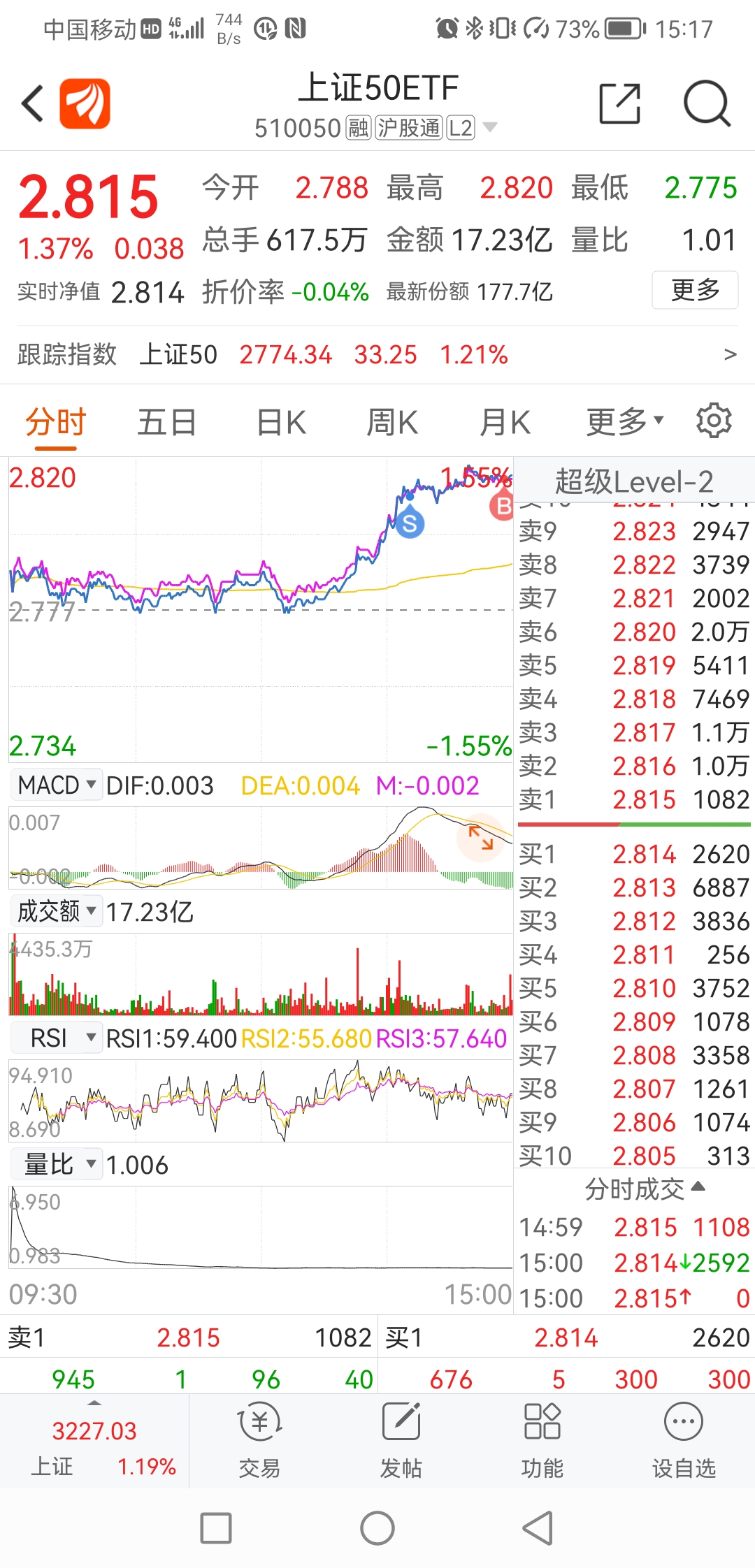Open the tracked index 上证50 details link
This screenshot has width=755, height=1568.
click(x=178, y=355)
